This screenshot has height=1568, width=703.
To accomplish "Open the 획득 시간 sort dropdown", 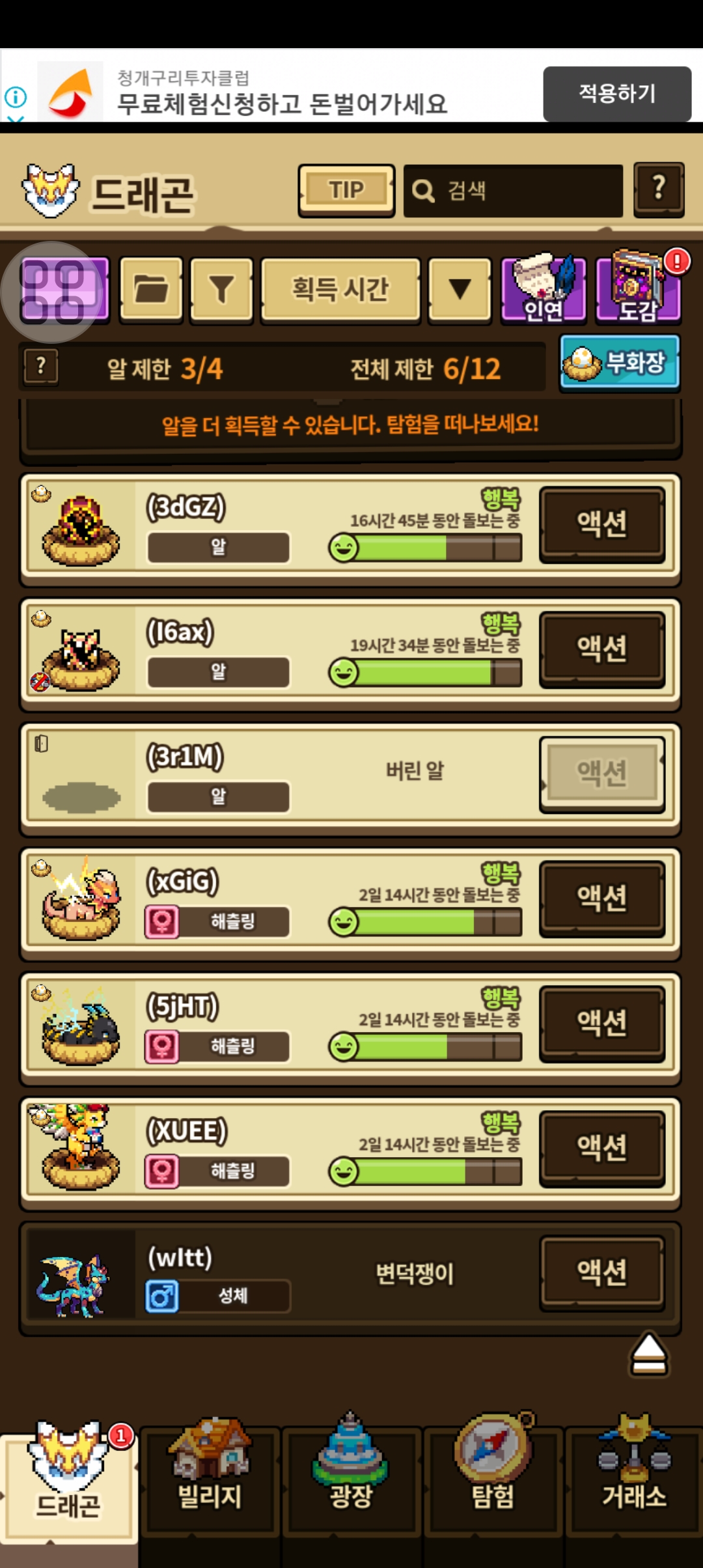I will 340,289.
